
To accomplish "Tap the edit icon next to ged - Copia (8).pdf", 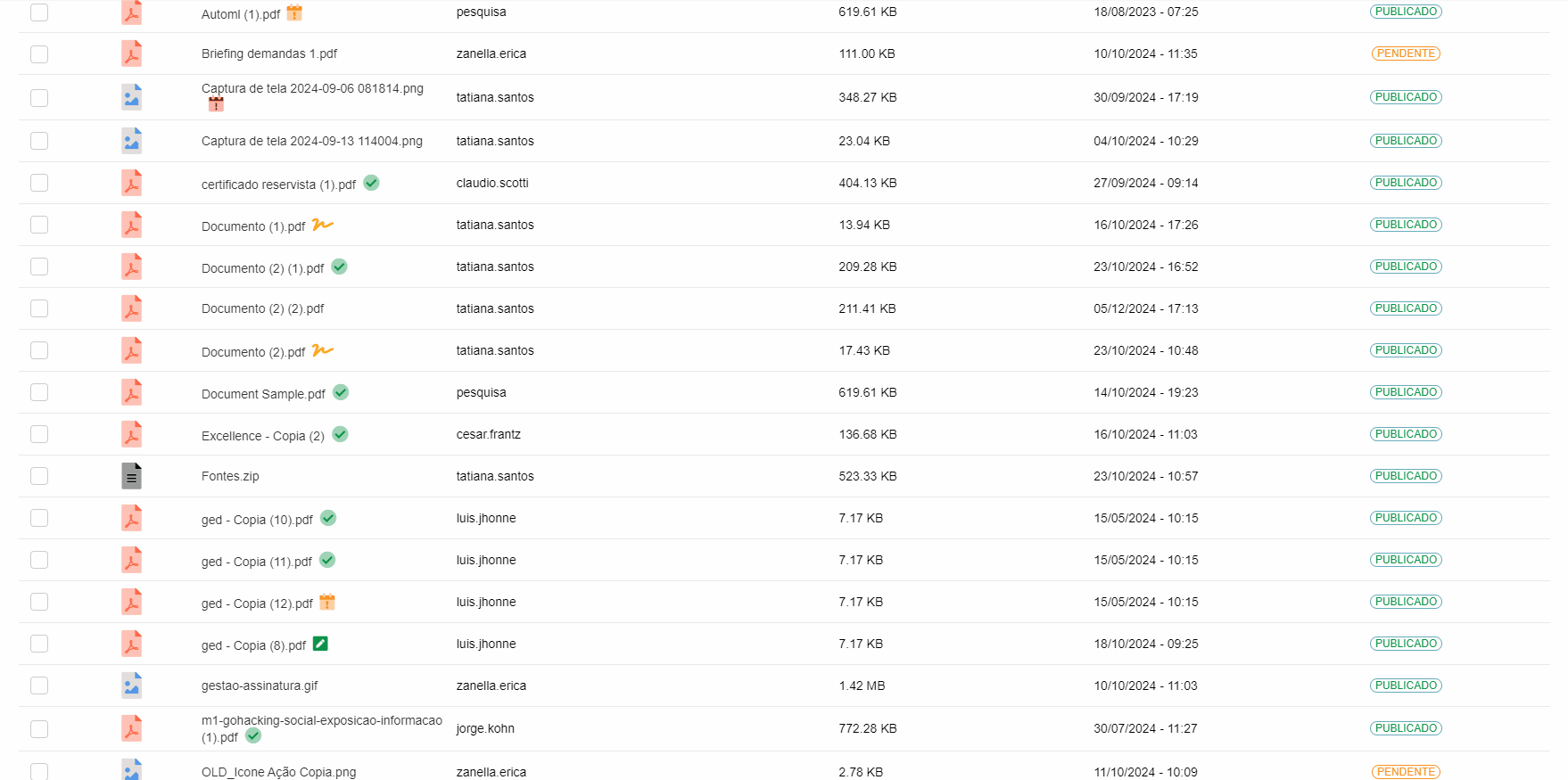I will point(320,644).
